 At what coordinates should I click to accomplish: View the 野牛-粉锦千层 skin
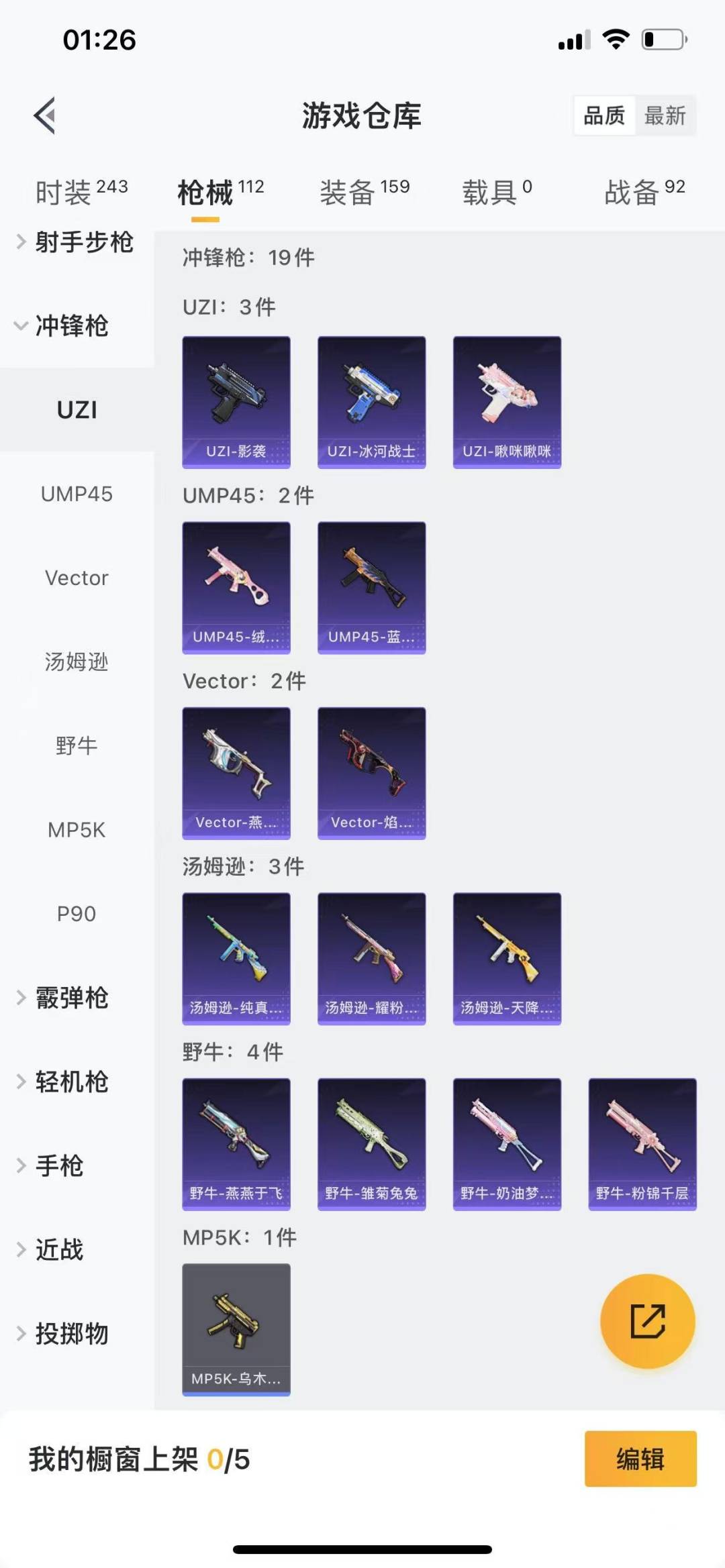click(642, 1144)
